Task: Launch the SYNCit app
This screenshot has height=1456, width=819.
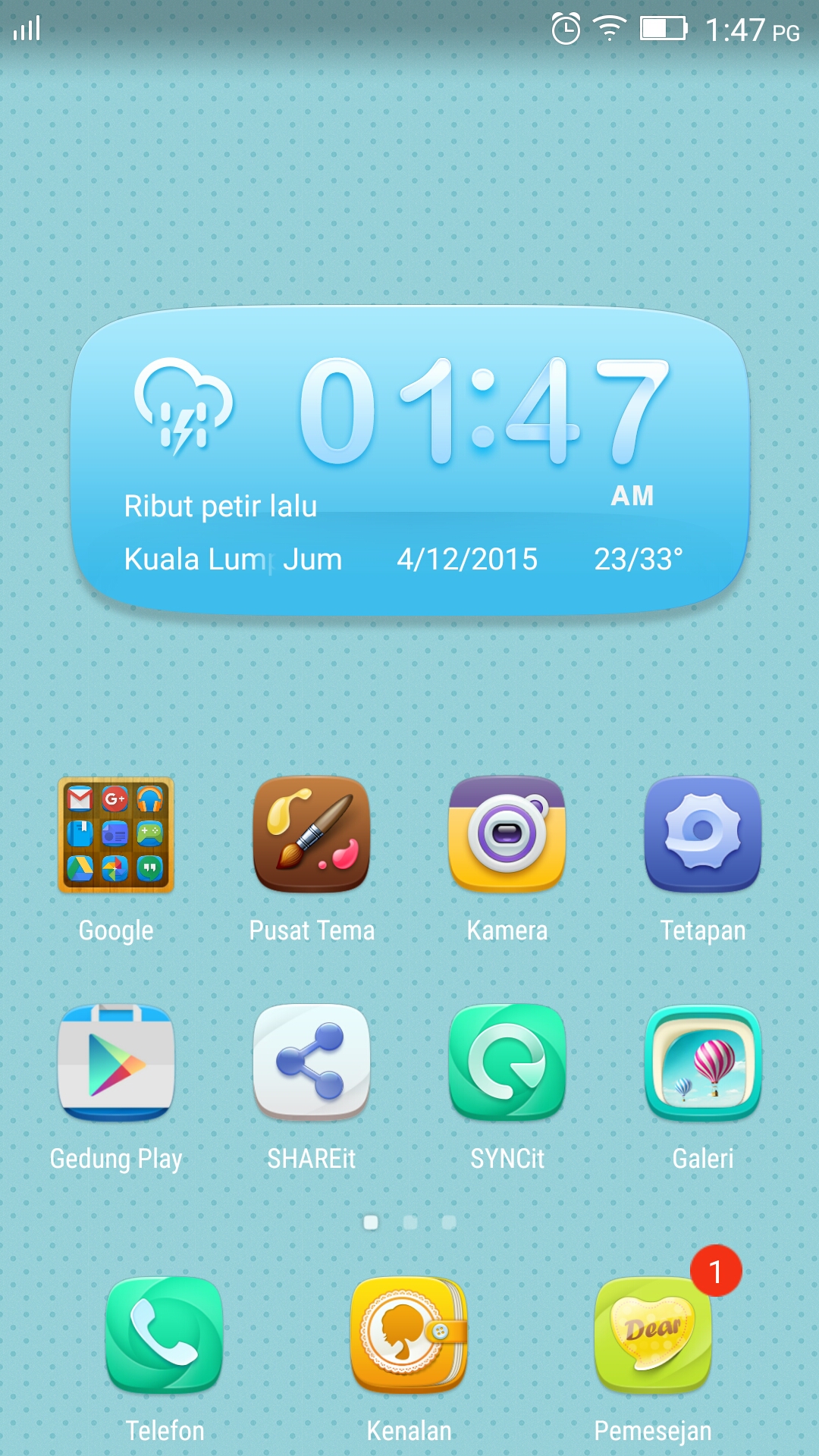Action: 507,1062
